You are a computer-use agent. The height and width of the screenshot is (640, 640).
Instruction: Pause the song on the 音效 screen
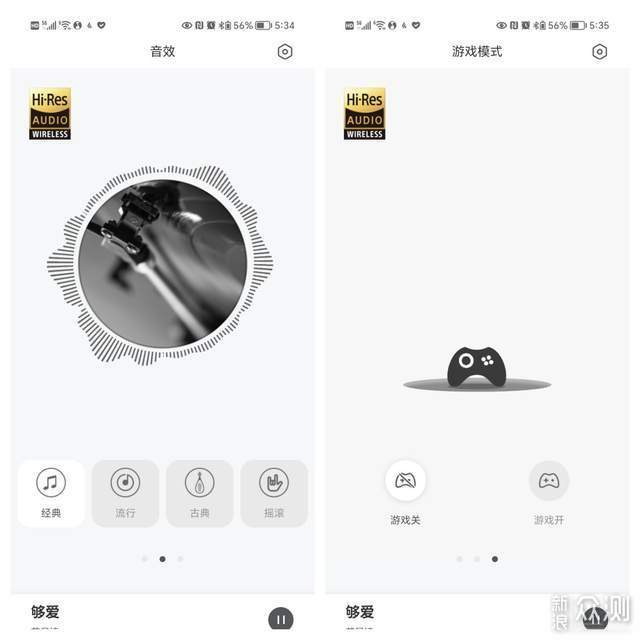pyautogui.click(x=281, y=619)
